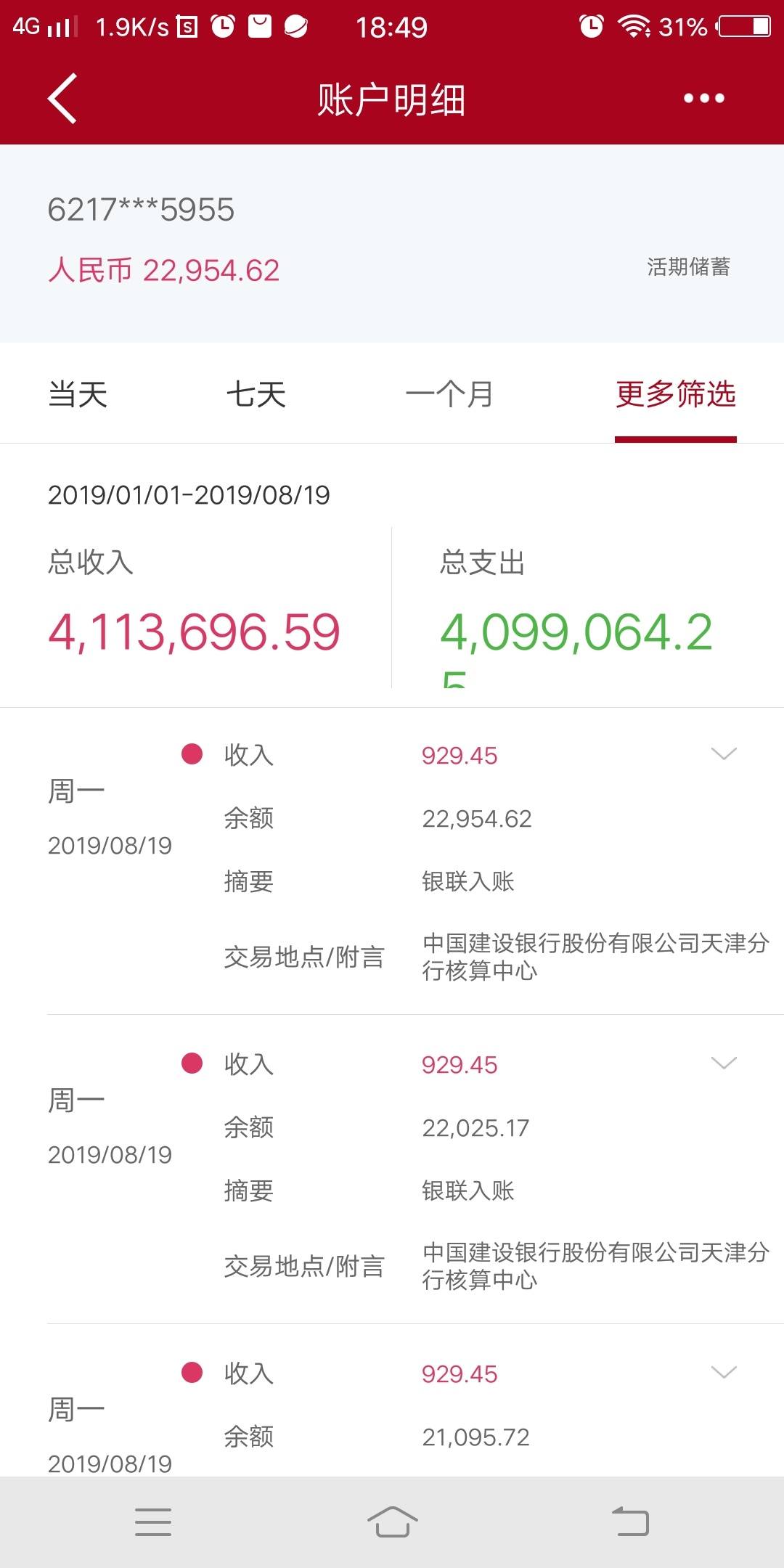Image resolution: width=784 pixels, height=1568 pixels.
Task: Switch to the 当天 tab
Action: [78, 395]
